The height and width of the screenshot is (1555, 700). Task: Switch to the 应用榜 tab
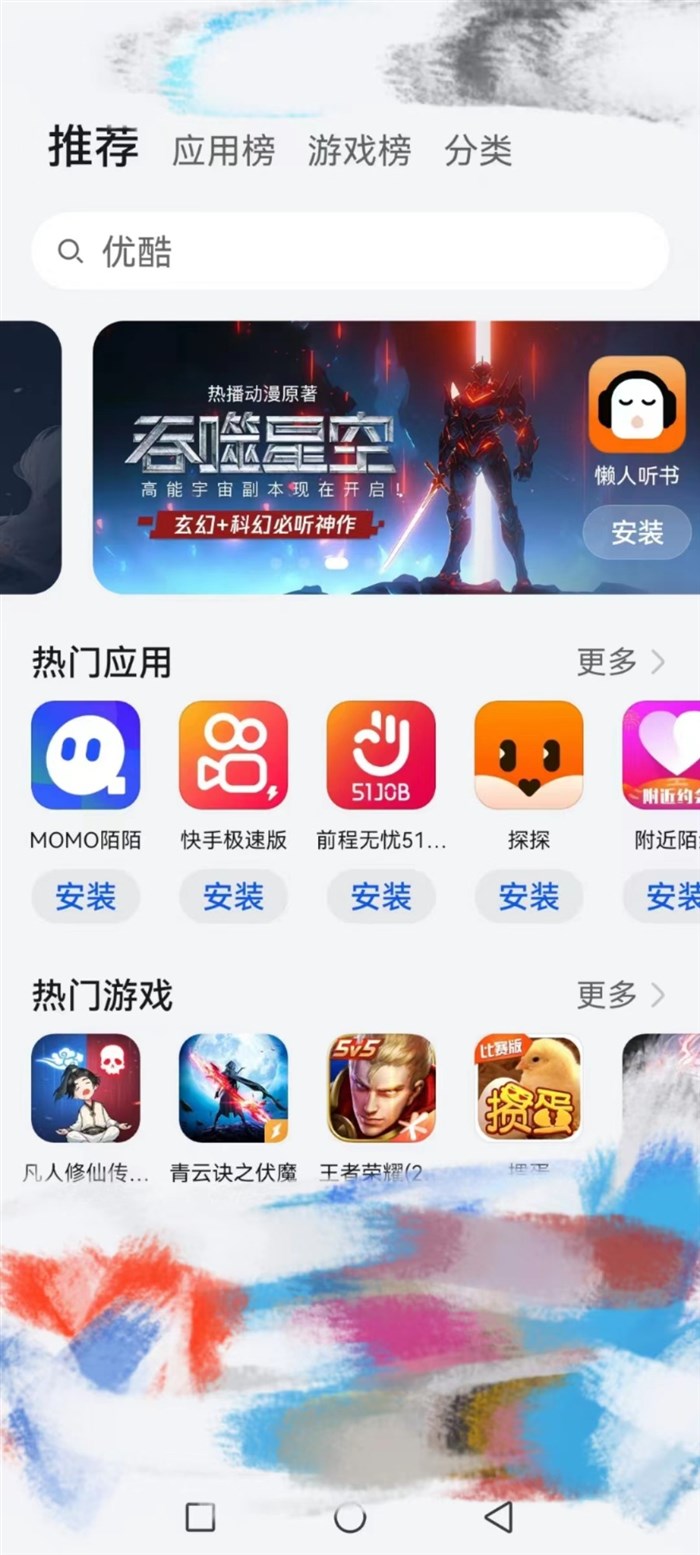(x=223, y=151)
